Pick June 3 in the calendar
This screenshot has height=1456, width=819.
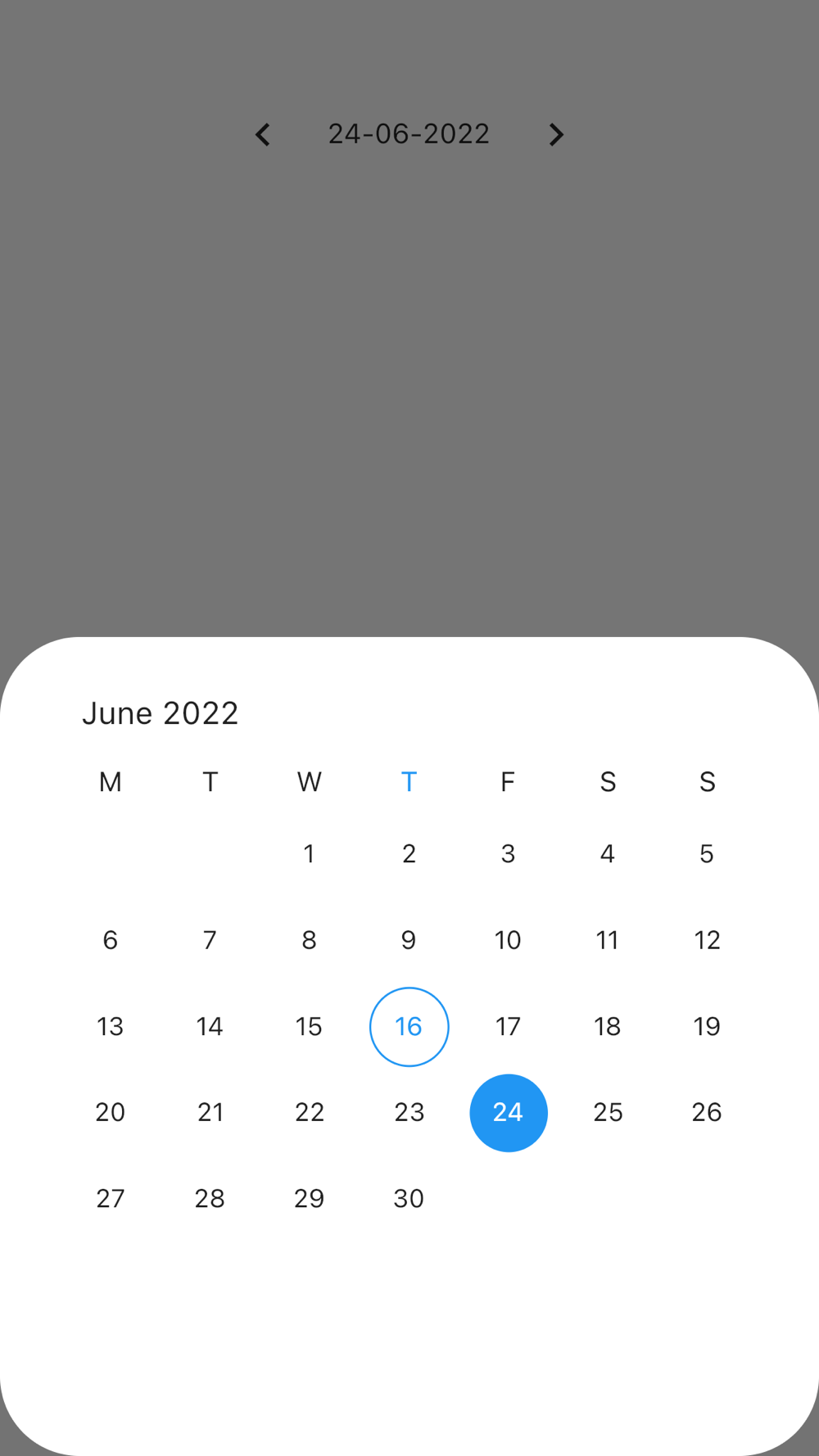pos(508,854)
